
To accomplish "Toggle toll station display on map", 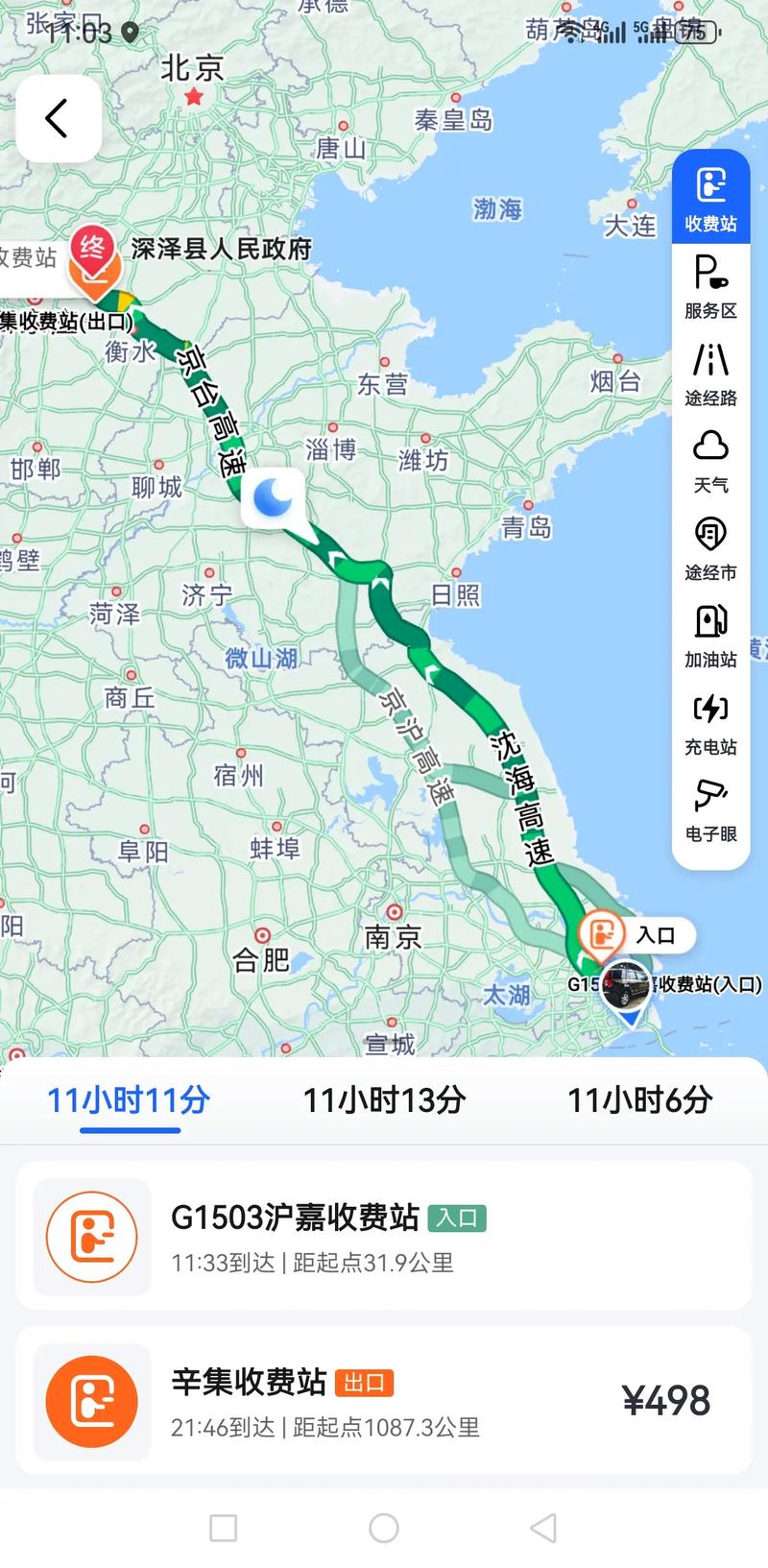I will [710, 197].
